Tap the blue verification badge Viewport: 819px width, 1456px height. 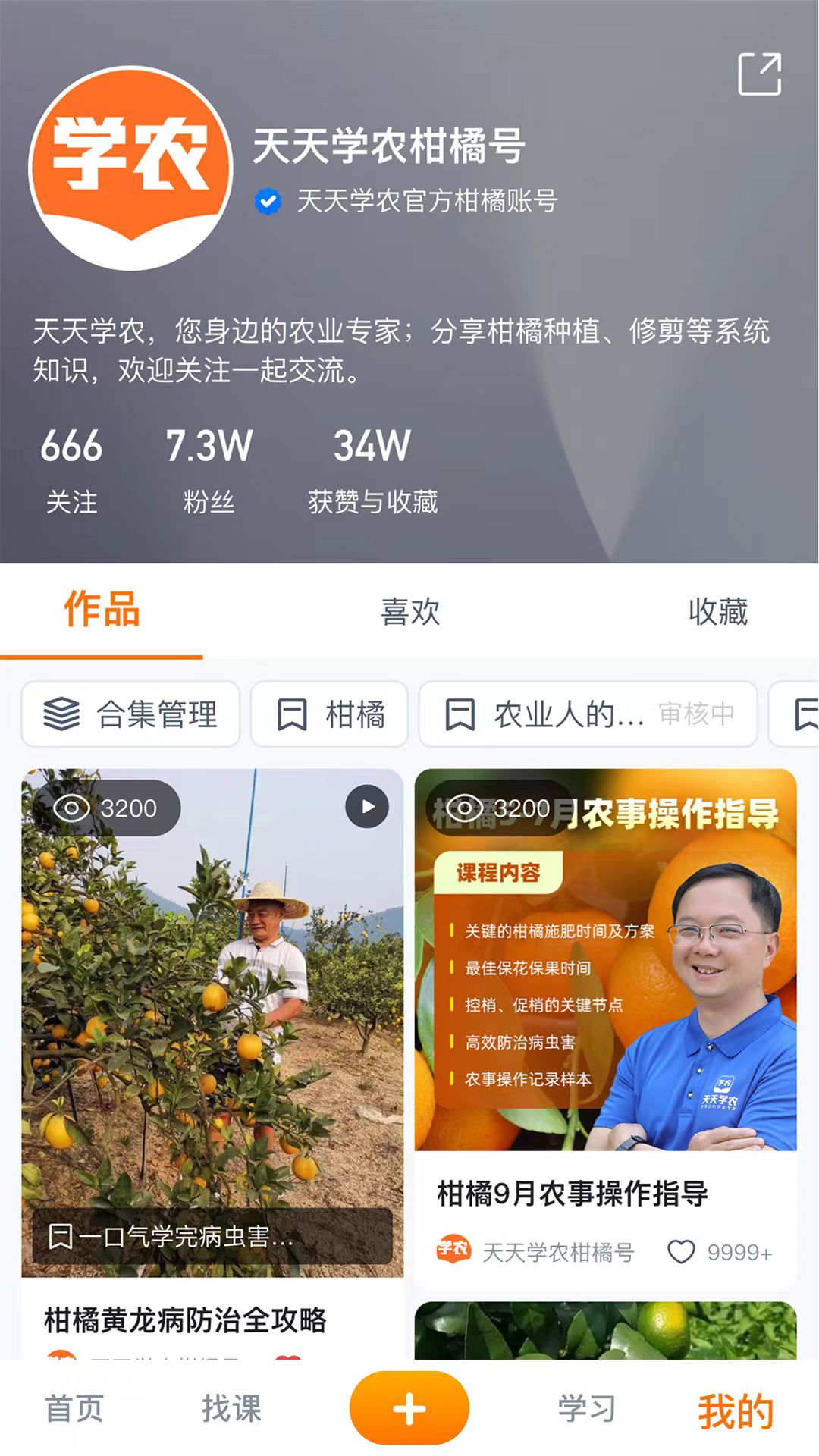(267, 201)
